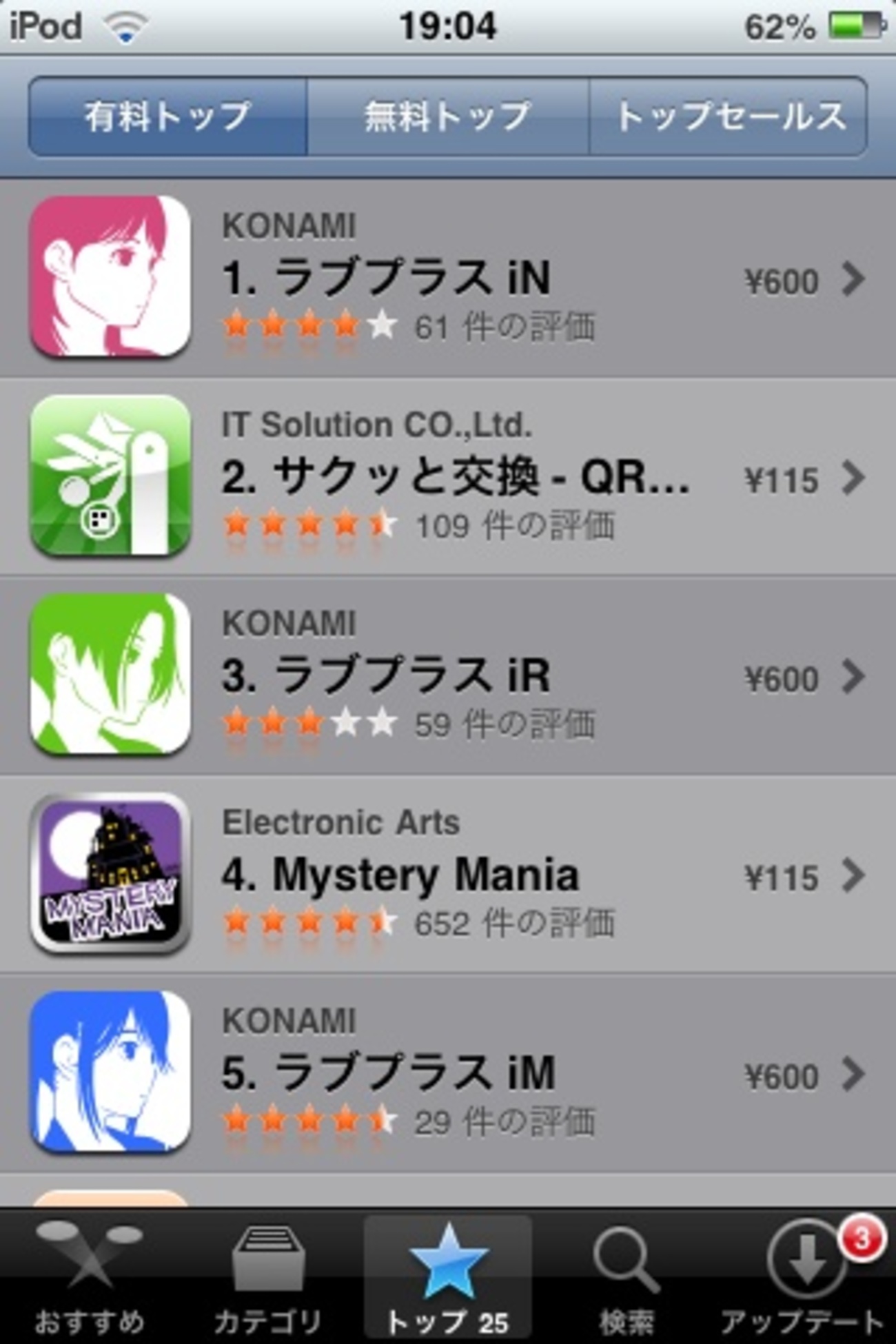Switch to the 有料トップ segment

coord(167,116)
